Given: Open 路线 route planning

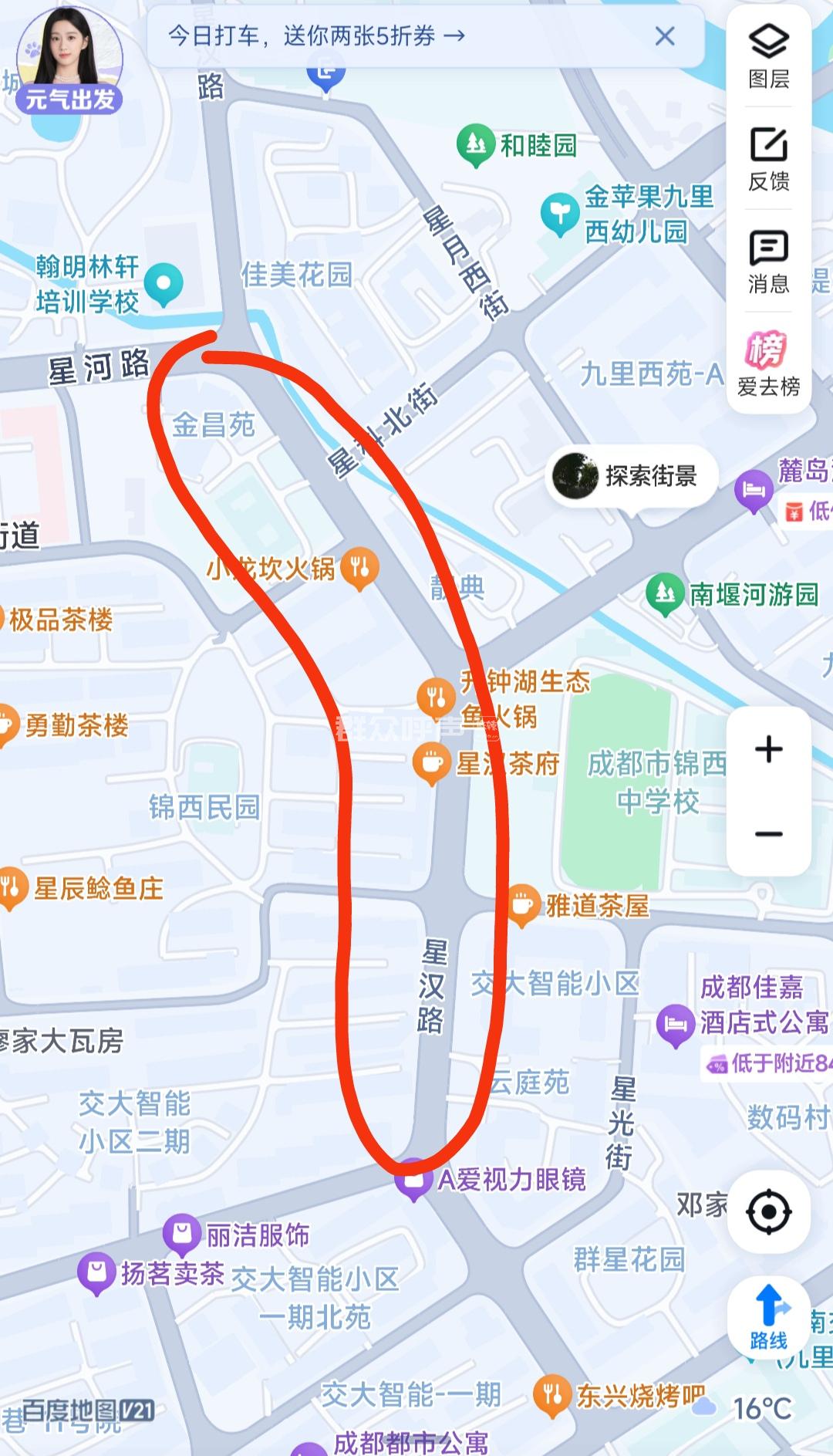Looking at the screenshot, I should click(768, 1318).
